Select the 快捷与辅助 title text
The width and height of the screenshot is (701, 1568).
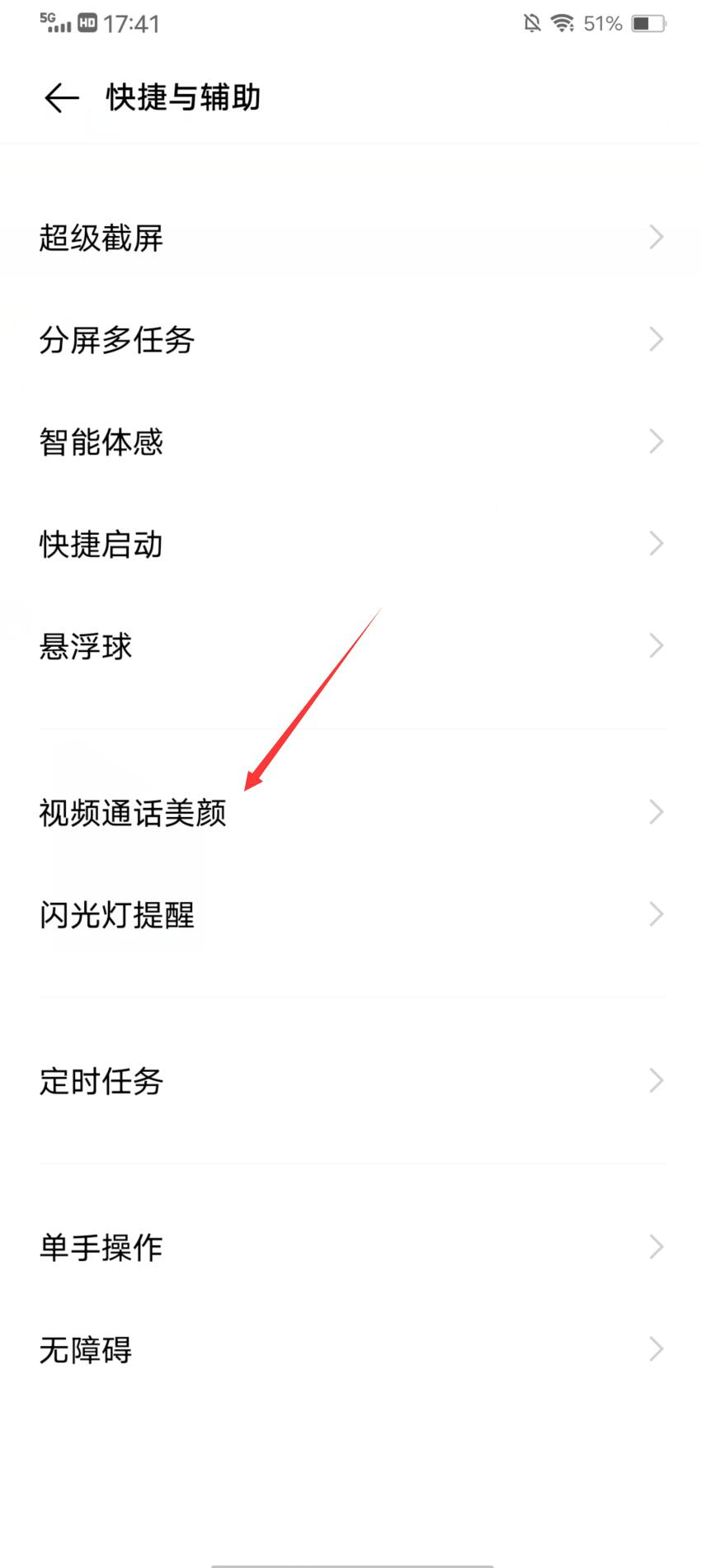[182, 97]
